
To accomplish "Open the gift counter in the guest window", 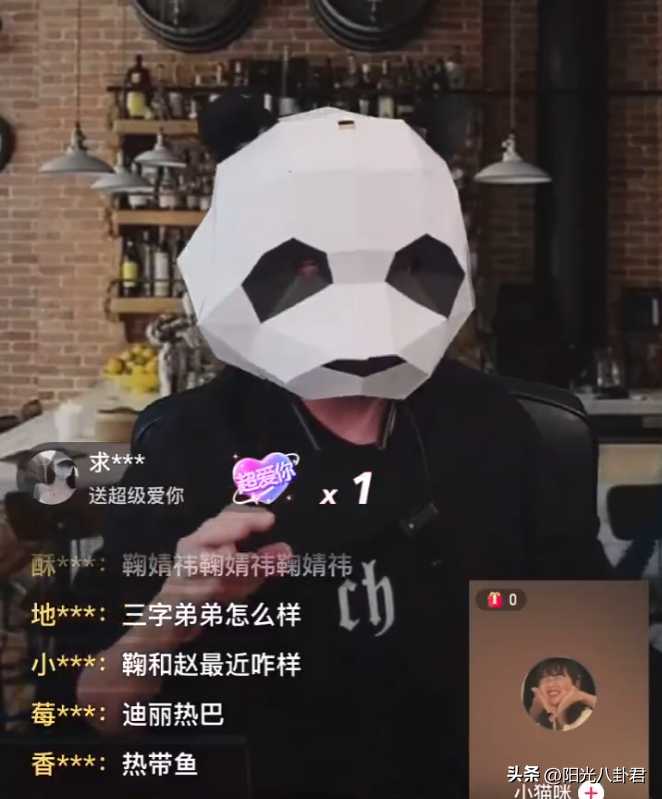I will tap(502, 600).
